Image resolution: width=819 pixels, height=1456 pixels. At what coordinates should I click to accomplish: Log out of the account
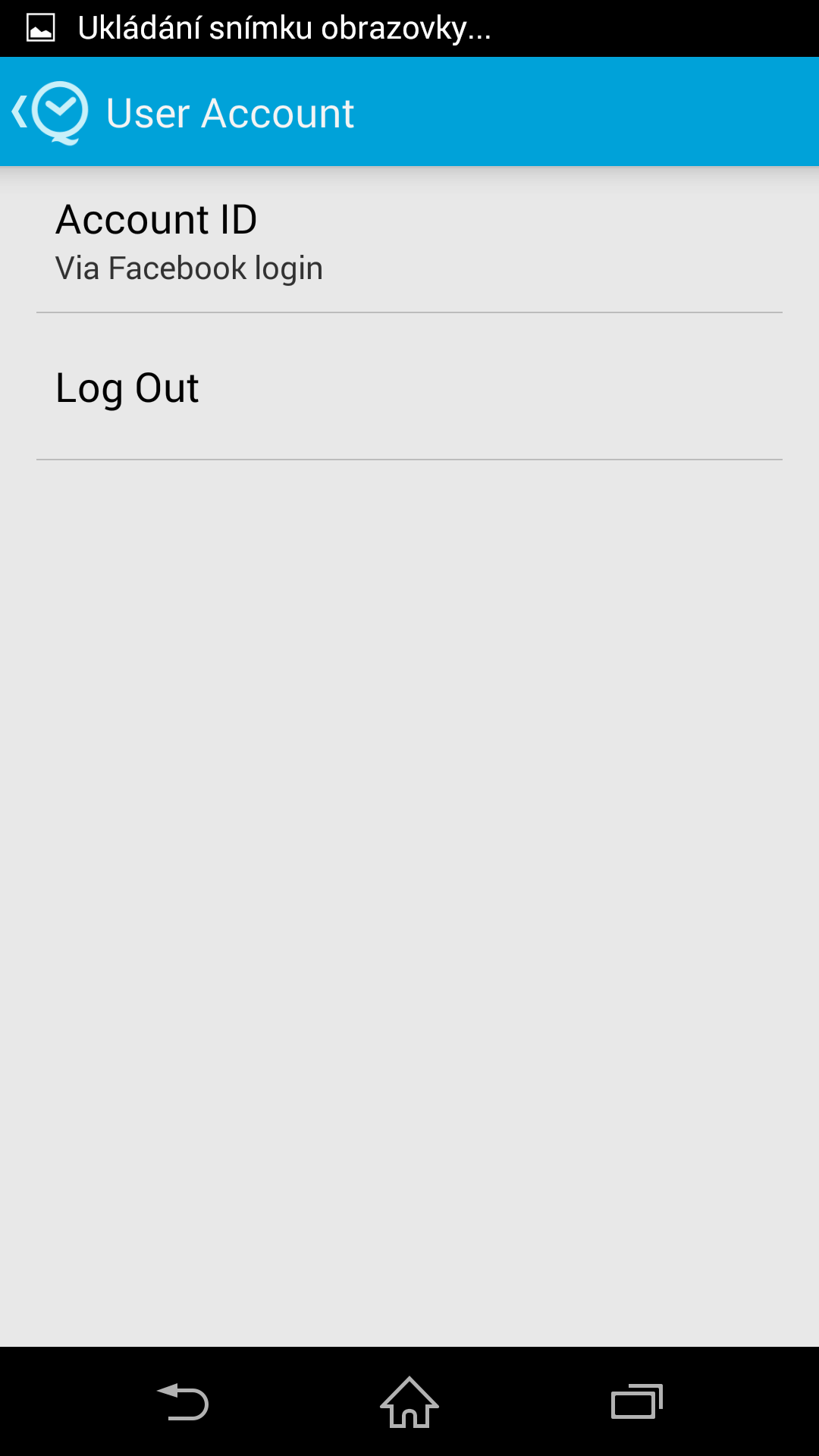pos(409,388)
